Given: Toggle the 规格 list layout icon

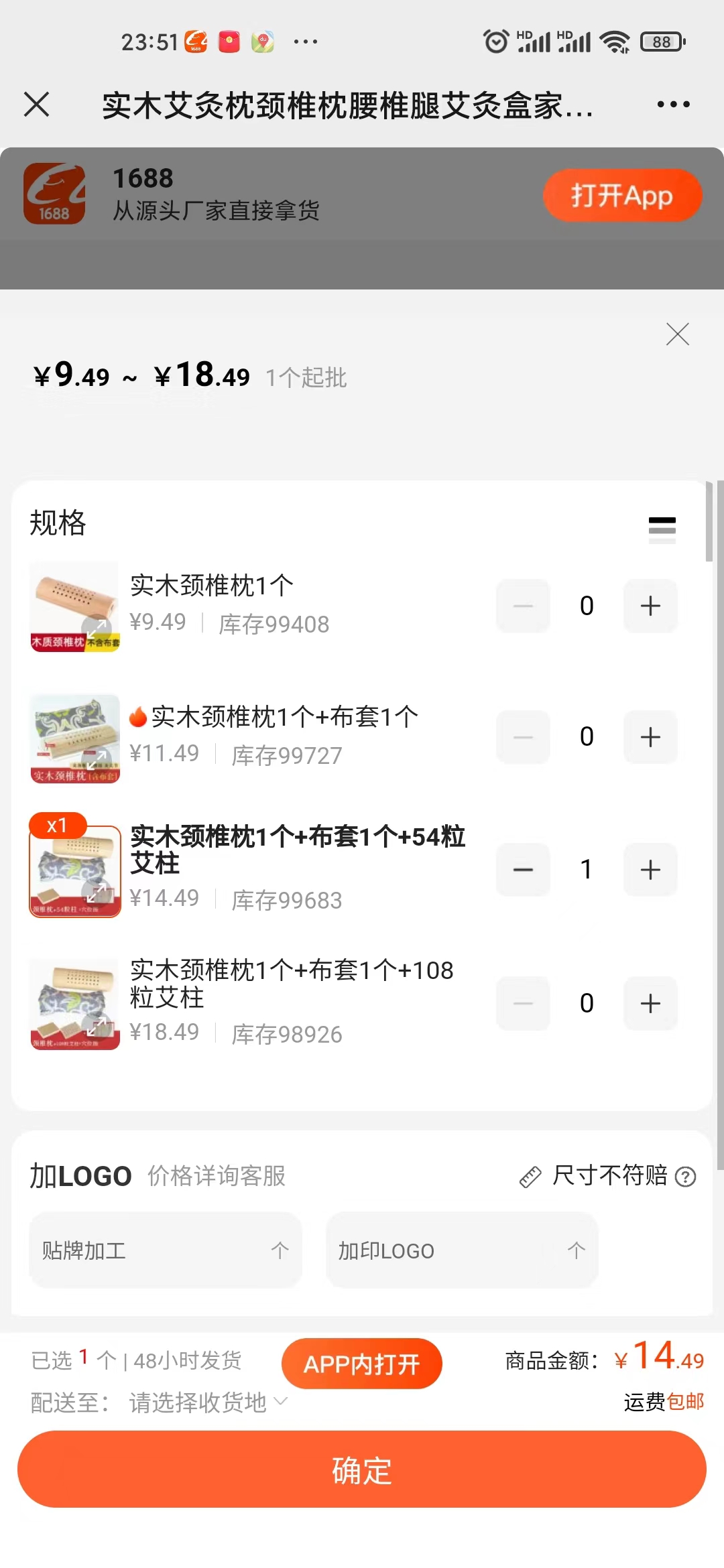Looking at the screenshot, I should (x=662, y=529).
